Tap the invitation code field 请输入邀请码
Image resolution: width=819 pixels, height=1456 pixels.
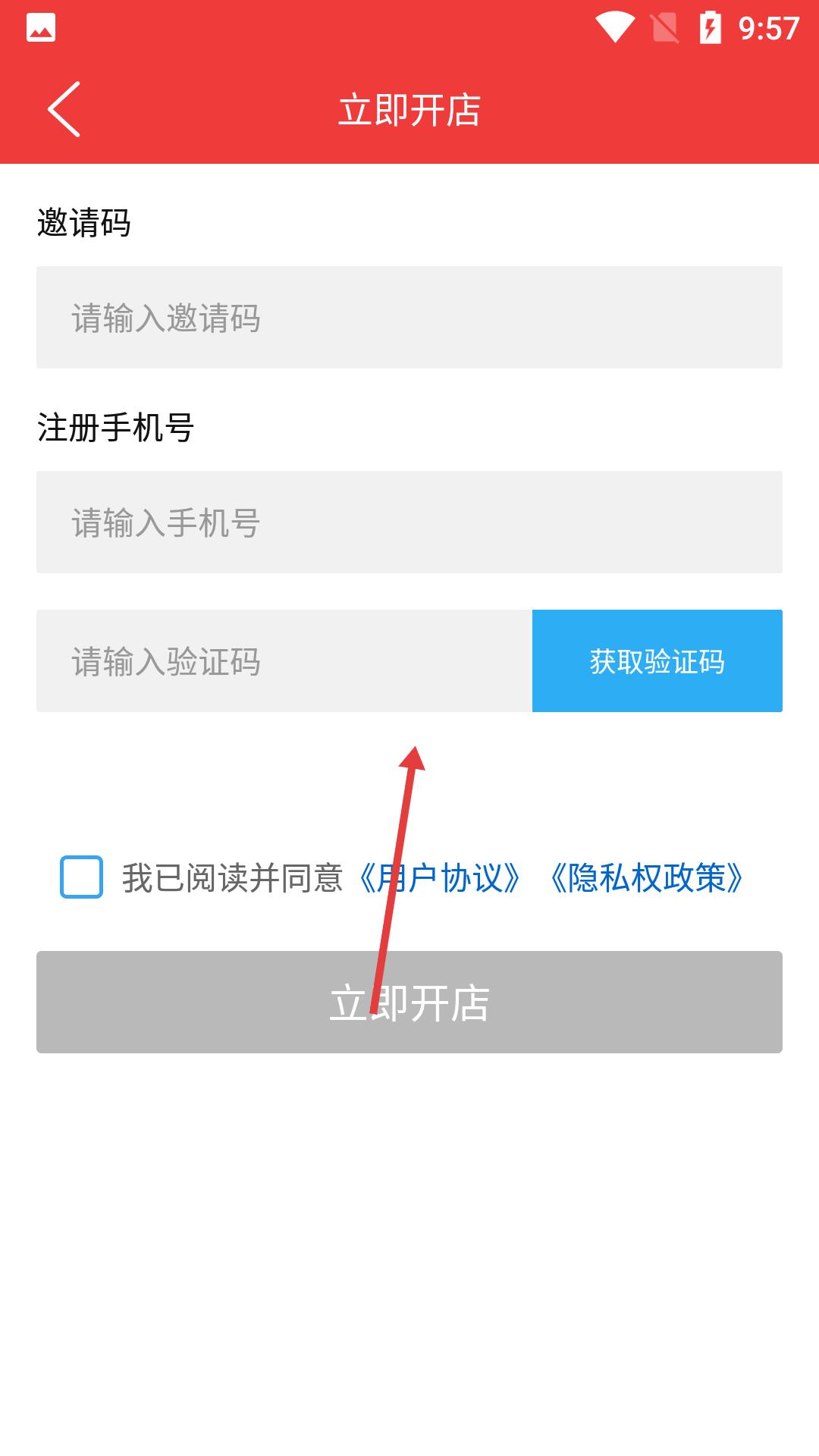pyautogui.click(x=409, y=317)
